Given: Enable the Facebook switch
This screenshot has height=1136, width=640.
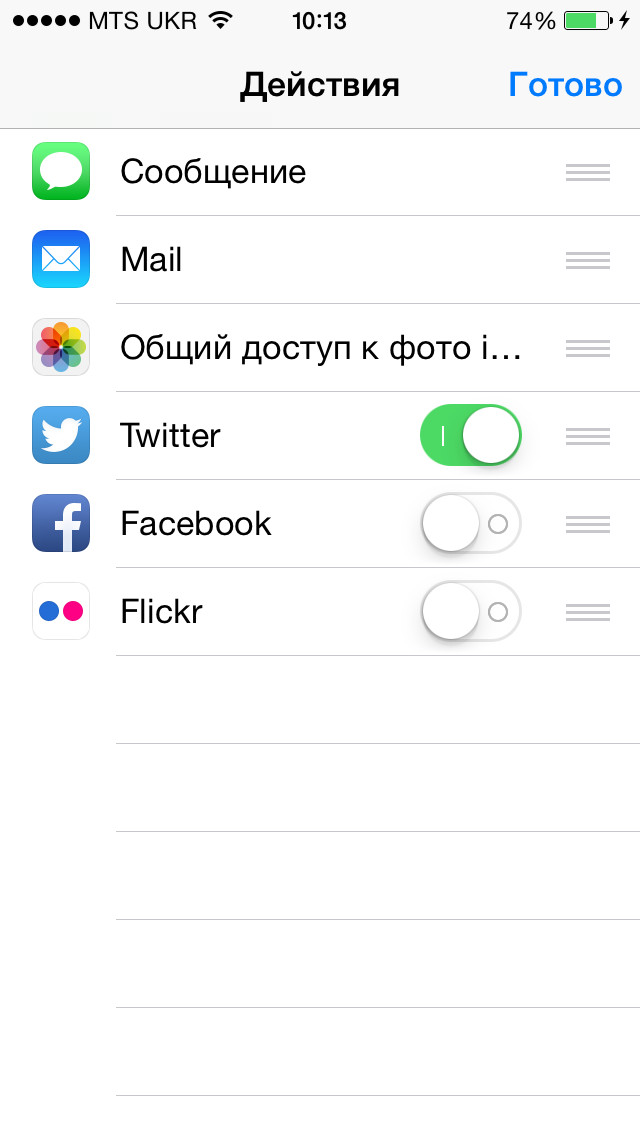Looking at the screenshot, I should coord(471,524).
